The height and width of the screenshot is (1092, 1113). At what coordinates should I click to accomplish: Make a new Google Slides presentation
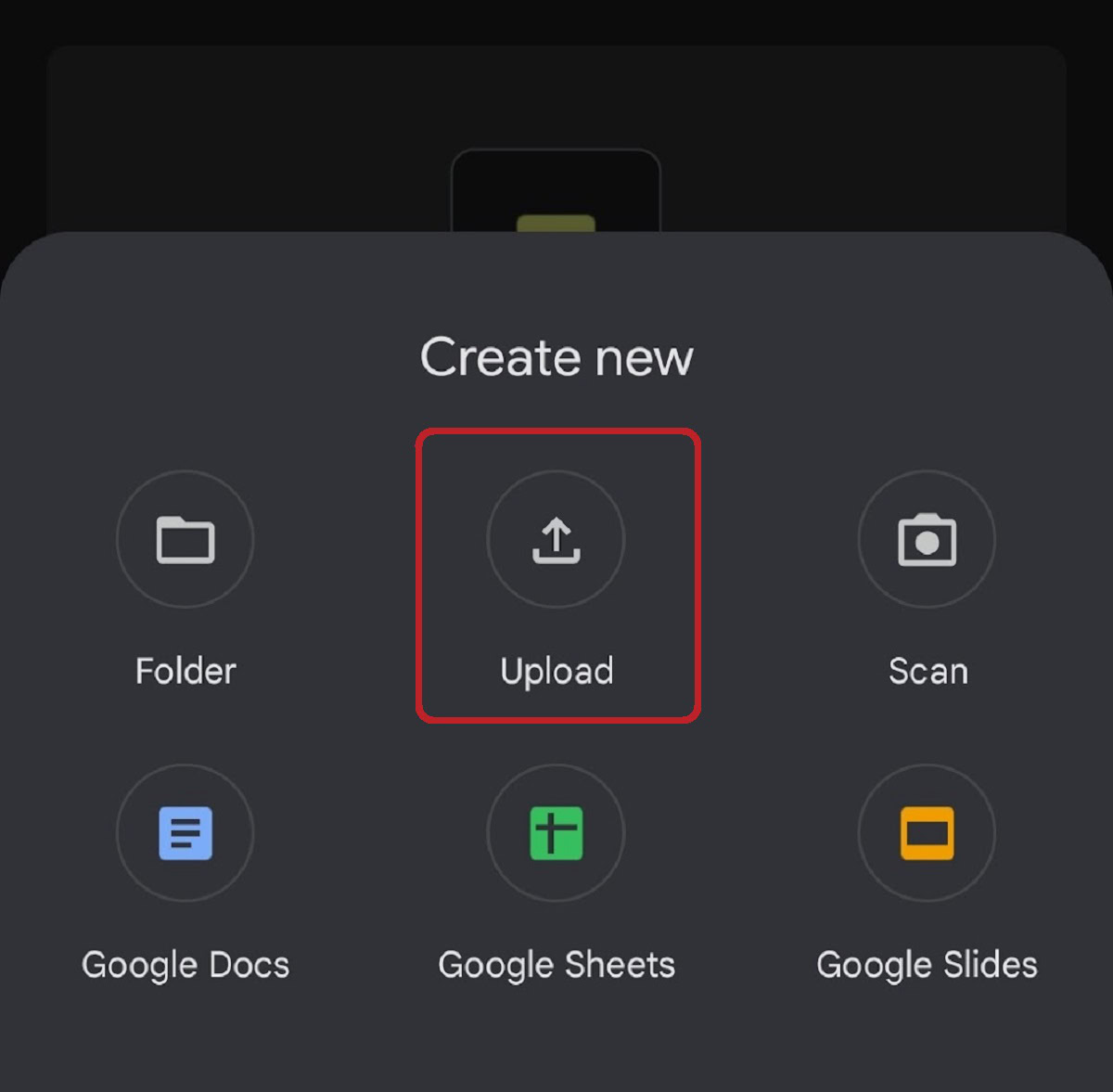[927, 833]
